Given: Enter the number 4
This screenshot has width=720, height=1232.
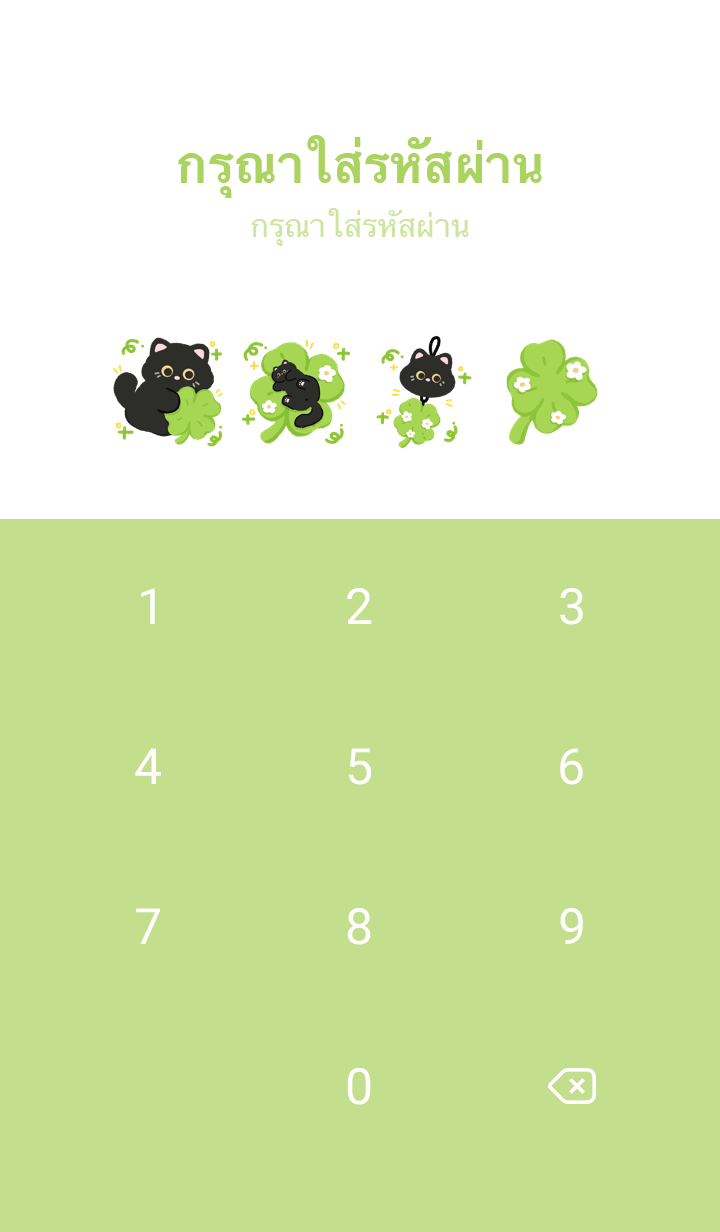Looking at the screenshot, I should click(148, 767).
